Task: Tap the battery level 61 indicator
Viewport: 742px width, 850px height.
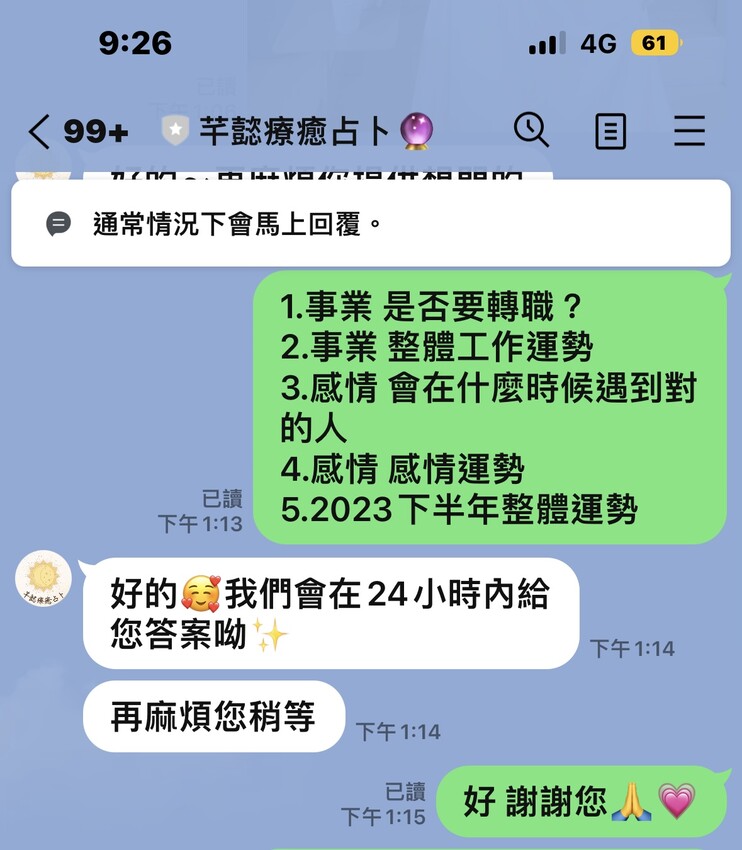Action: [655, 43]
